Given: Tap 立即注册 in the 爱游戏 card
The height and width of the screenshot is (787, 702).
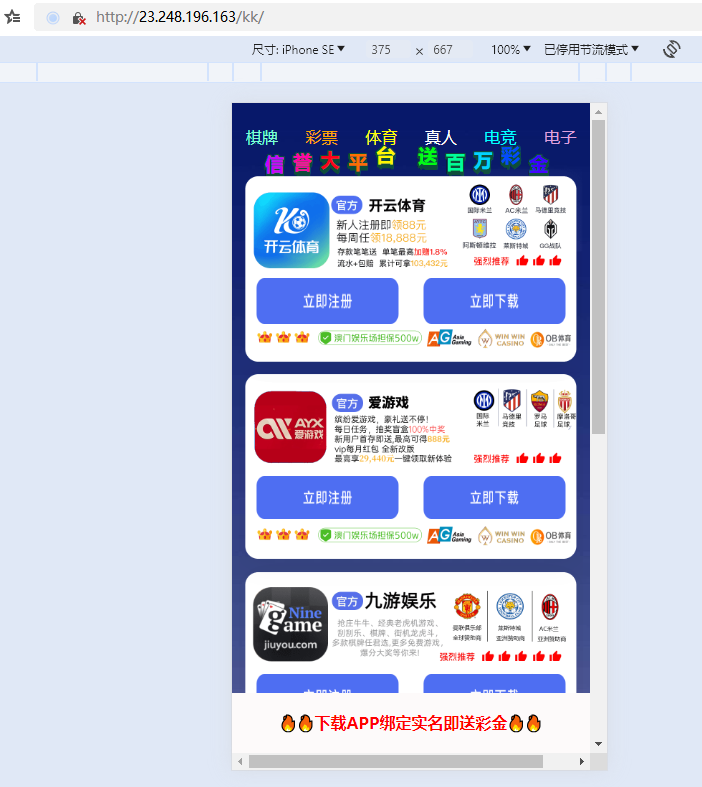Looking at the screenshot, I should (x=327, y=498).
